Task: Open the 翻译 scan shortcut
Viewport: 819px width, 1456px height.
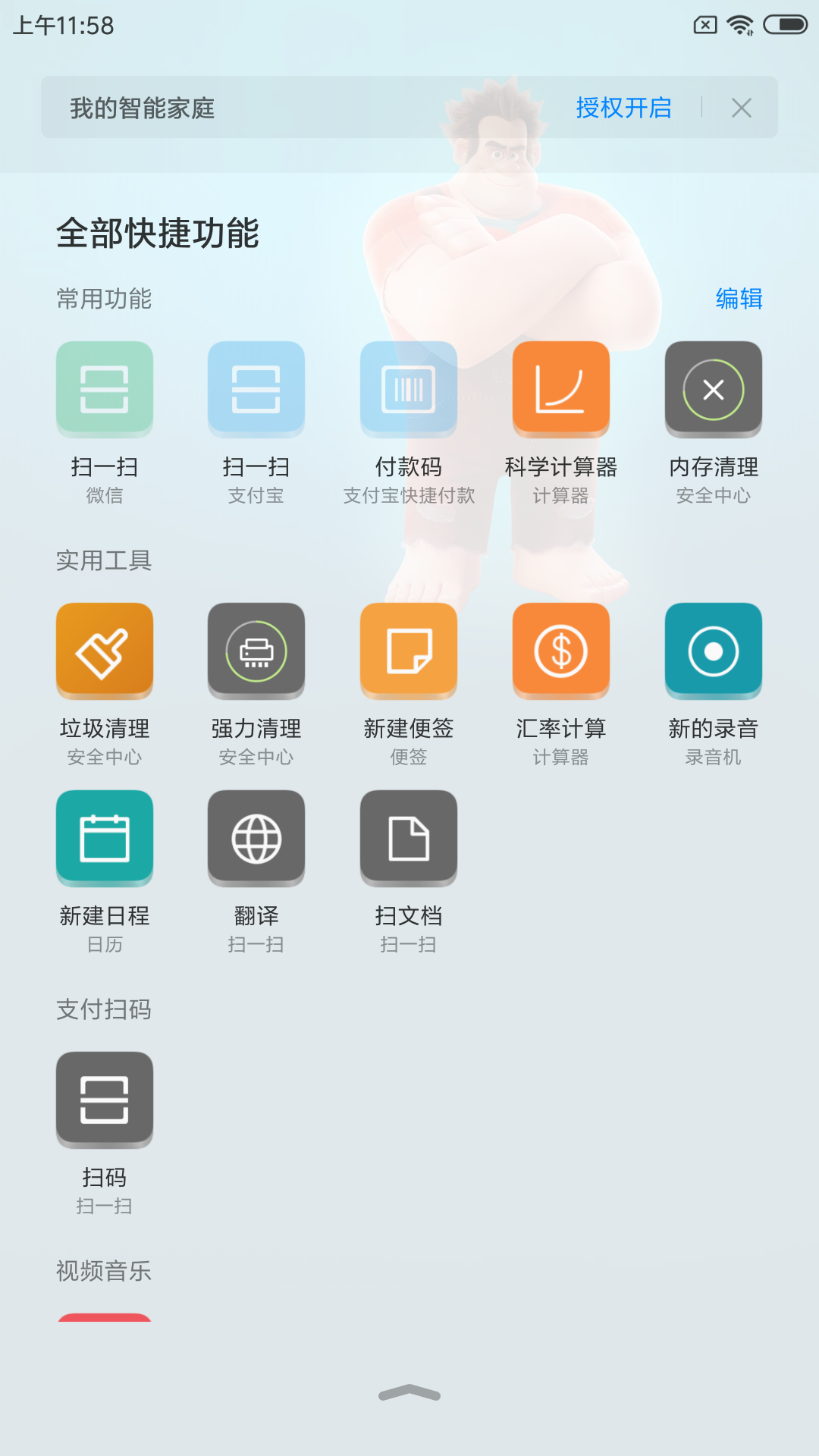Action: (256, 839)
